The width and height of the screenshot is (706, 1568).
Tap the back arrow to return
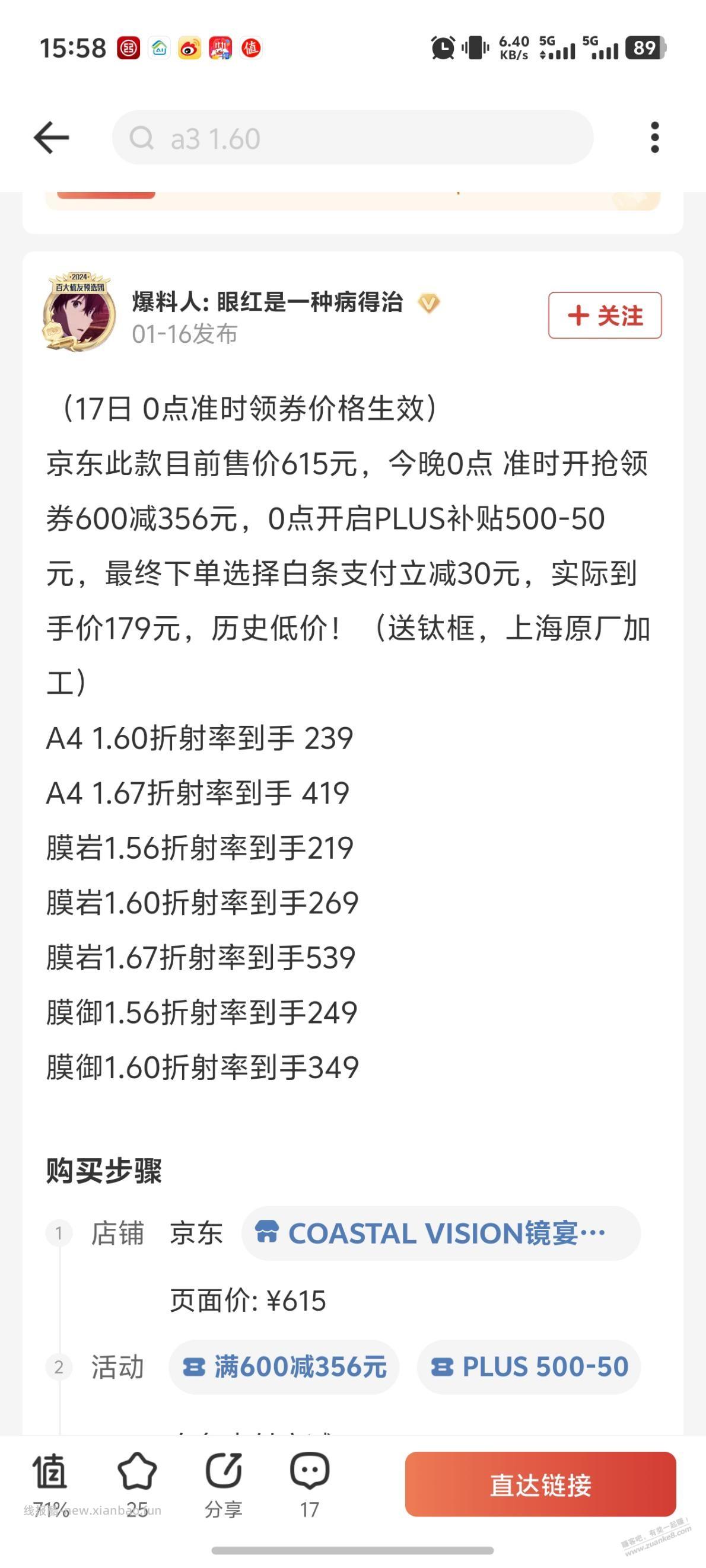coord(51,137)
